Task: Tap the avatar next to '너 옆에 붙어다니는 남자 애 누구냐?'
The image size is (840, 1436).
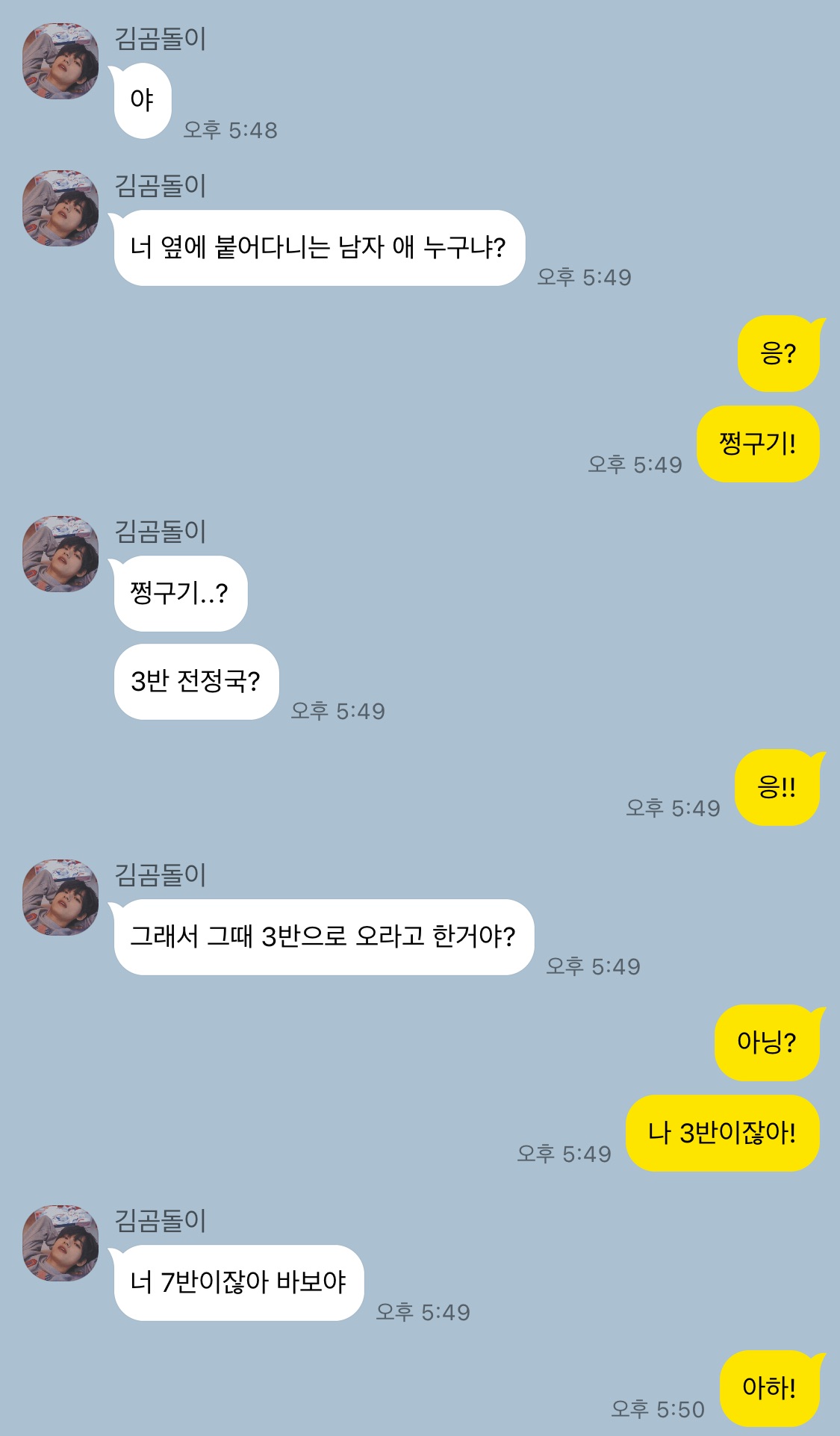Action: click(x=60, y=208)
